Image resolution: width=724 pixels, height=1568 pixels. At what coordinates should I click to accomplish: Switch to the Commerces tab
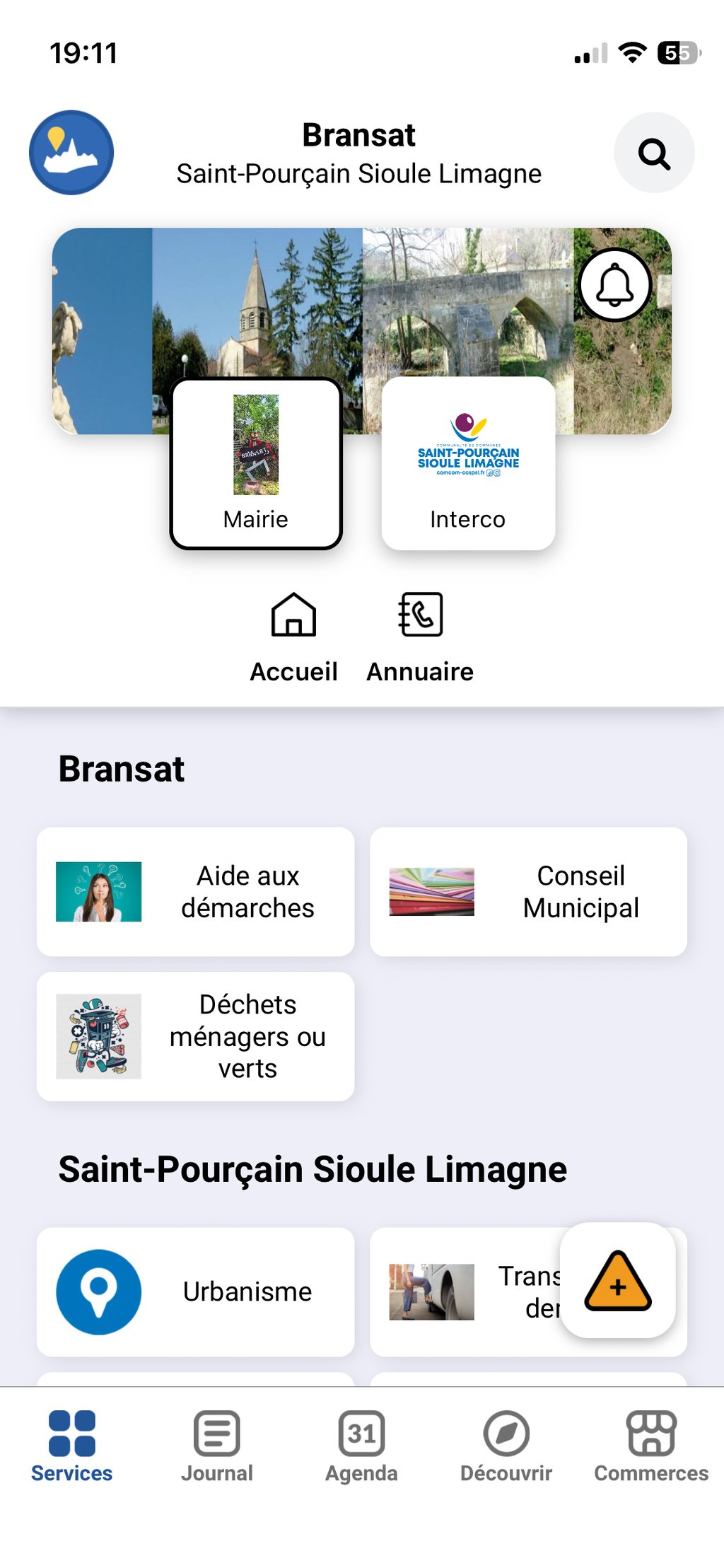point(651,1446)
